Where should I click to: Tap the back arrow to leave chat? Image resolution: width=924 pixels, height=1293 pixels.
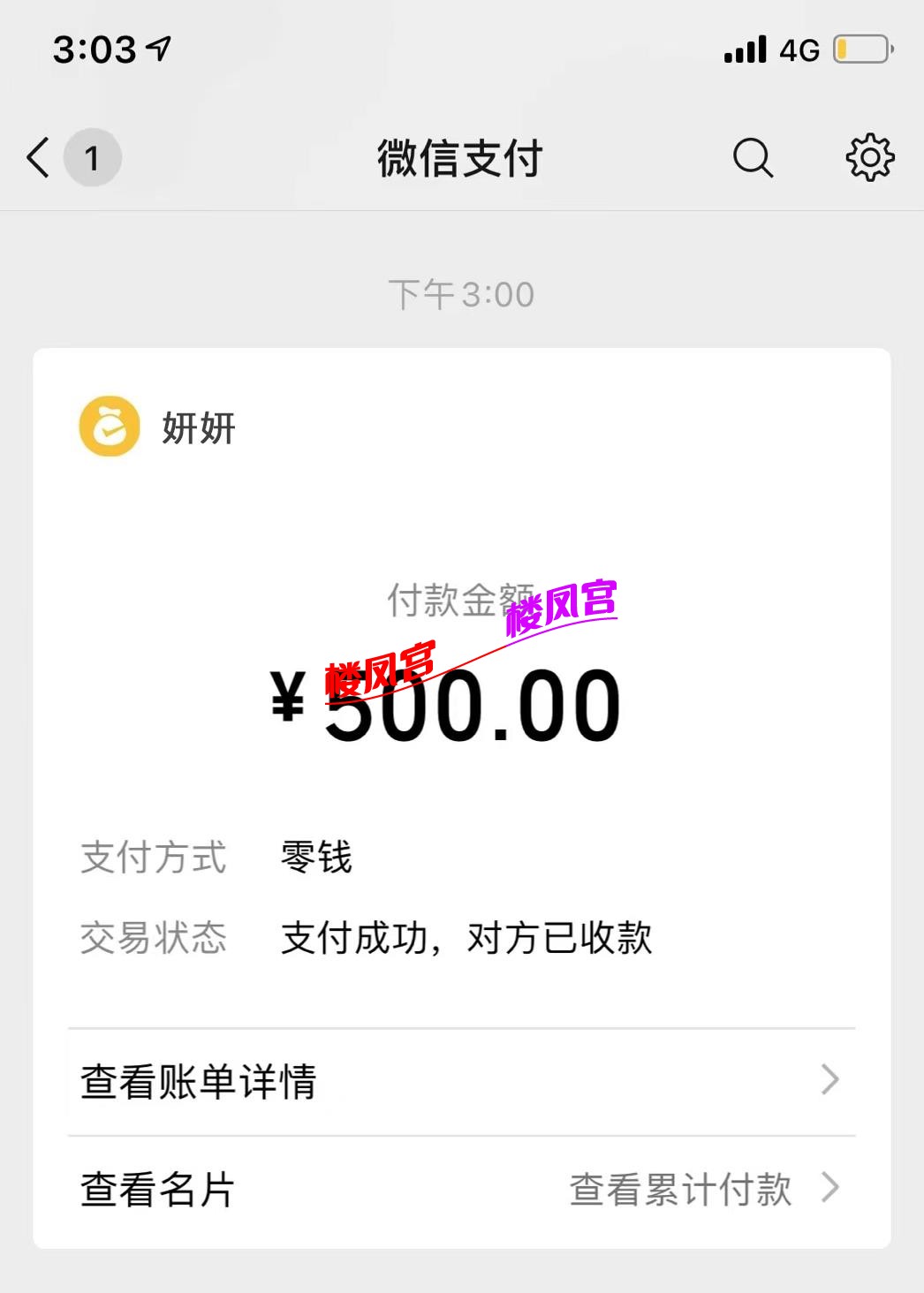[36, 158]
